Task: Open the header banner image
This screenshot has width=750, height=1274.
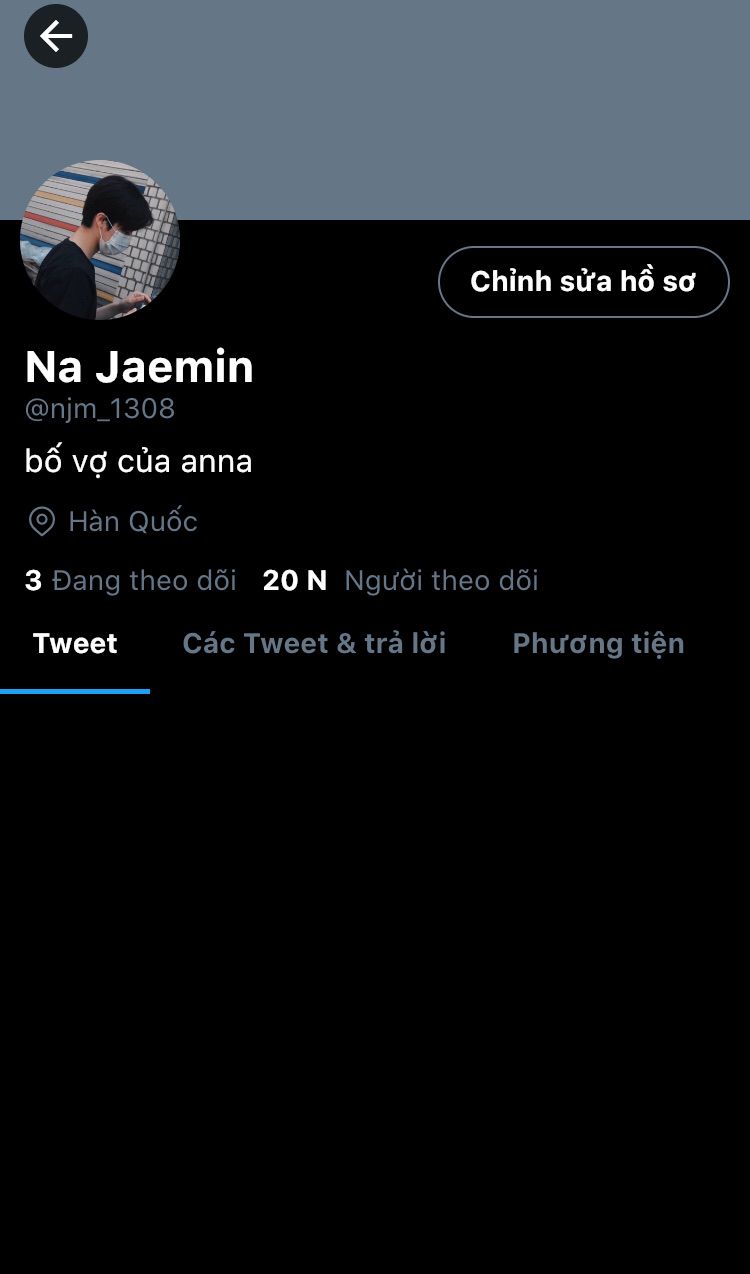Action: [x=420, y=110]
